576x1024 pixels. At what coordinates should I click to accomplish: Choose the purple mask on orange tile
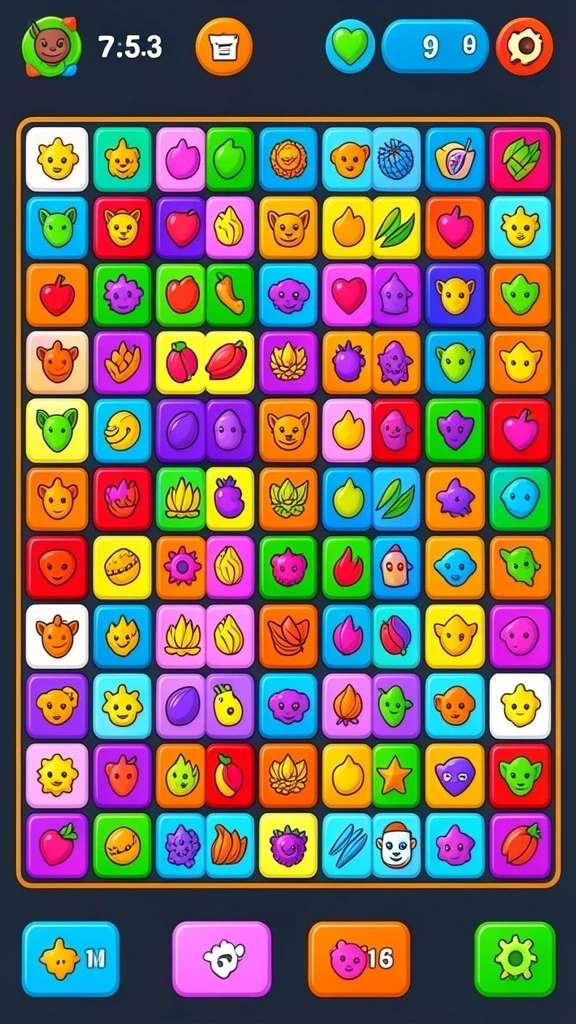click(x=455, y=776)
